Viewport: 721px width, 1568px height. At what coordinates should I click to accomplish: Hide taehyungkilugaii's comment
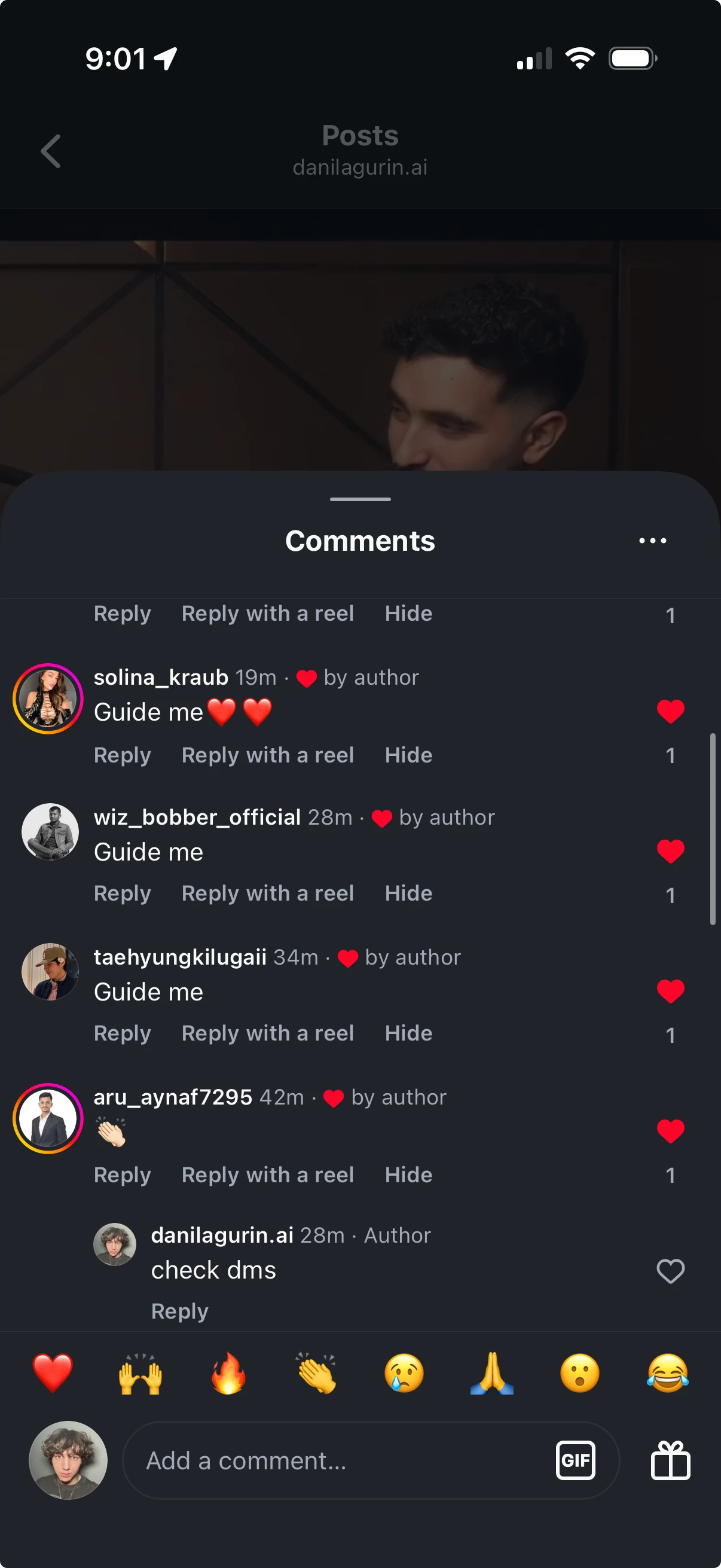click(x=408, y=1033)
